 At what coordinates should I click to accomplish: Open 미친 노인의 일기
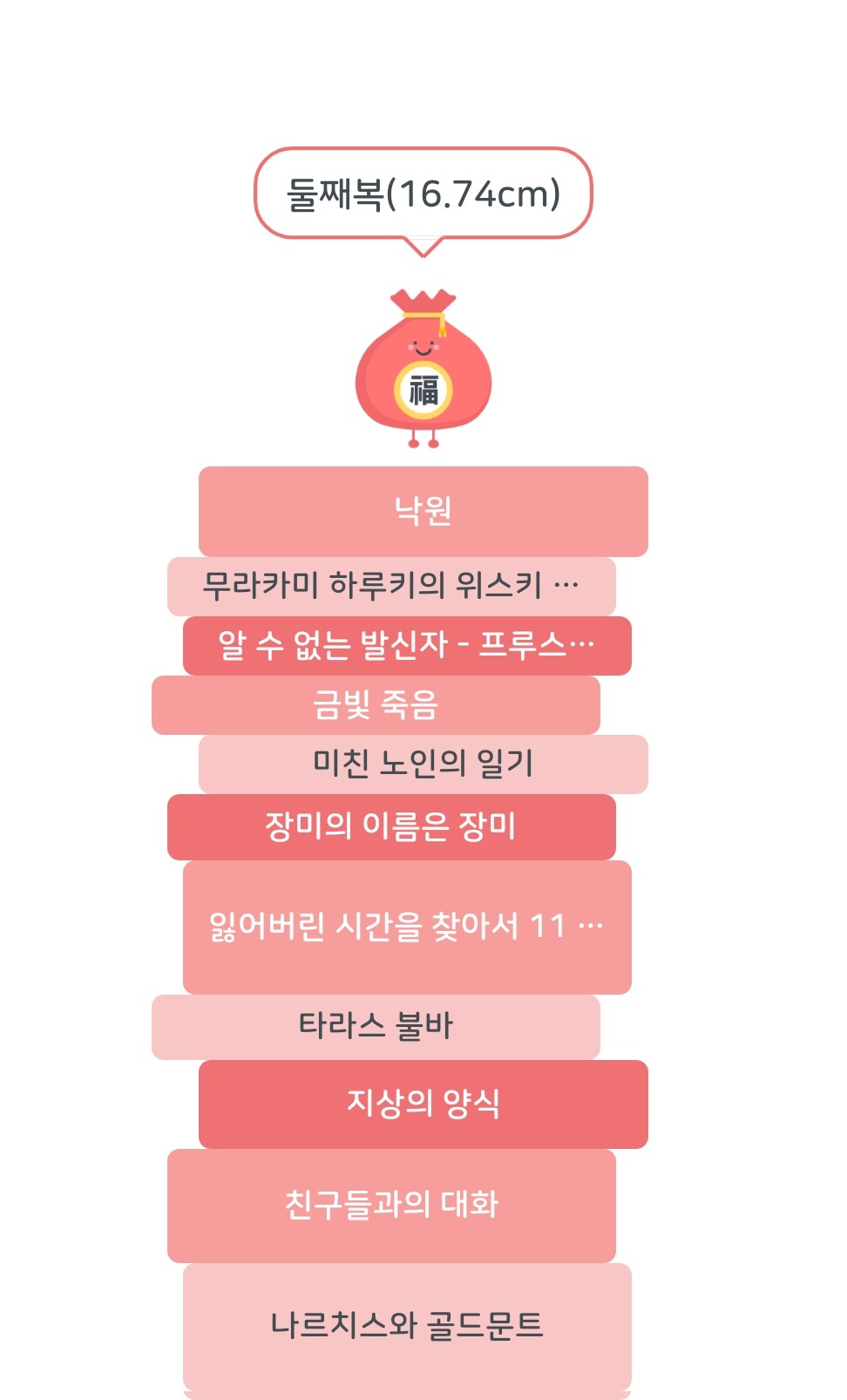(x=423, y=764)
